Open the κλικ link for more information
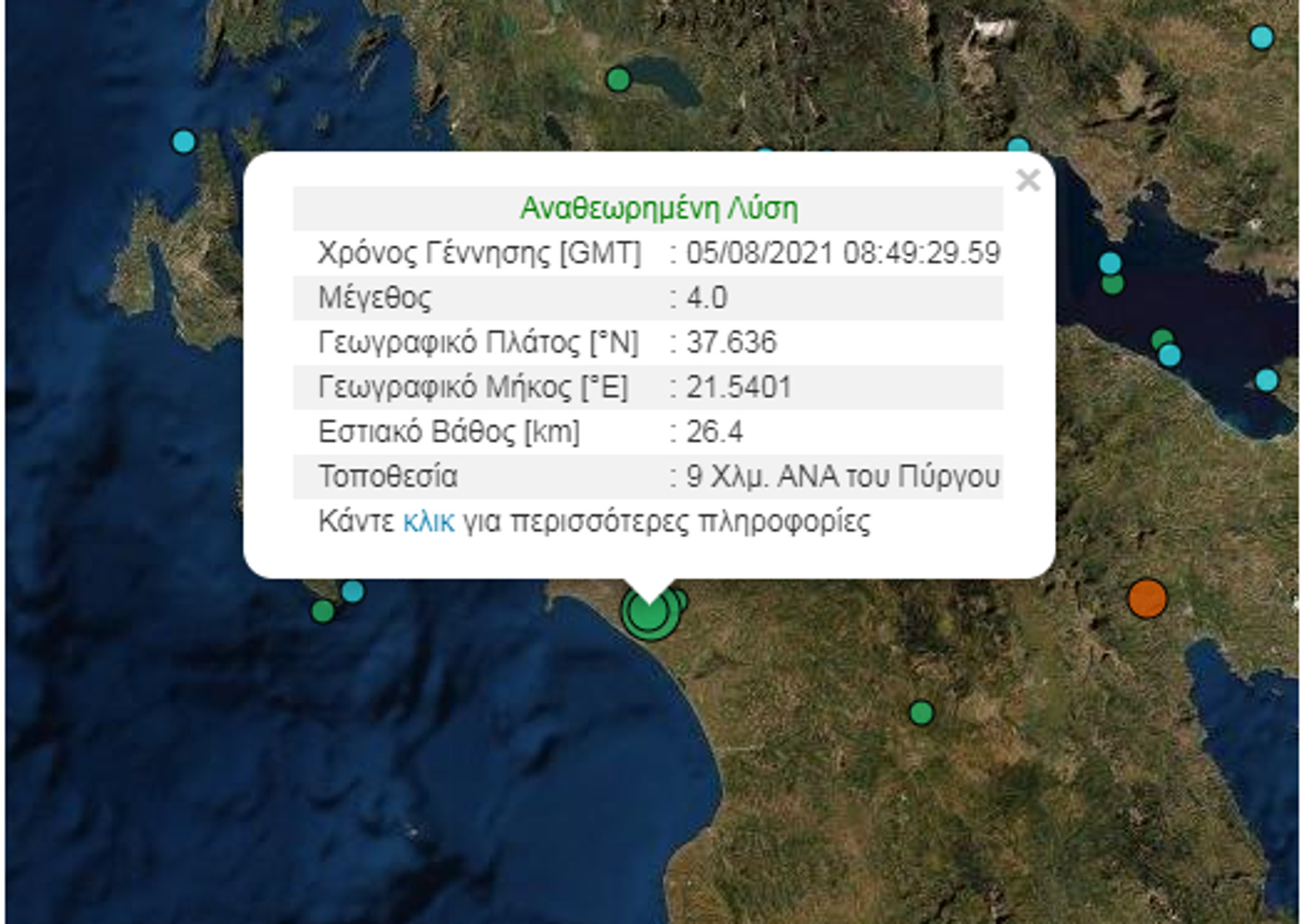This screenshot has height=924, width=1304. tap(428, 522)
